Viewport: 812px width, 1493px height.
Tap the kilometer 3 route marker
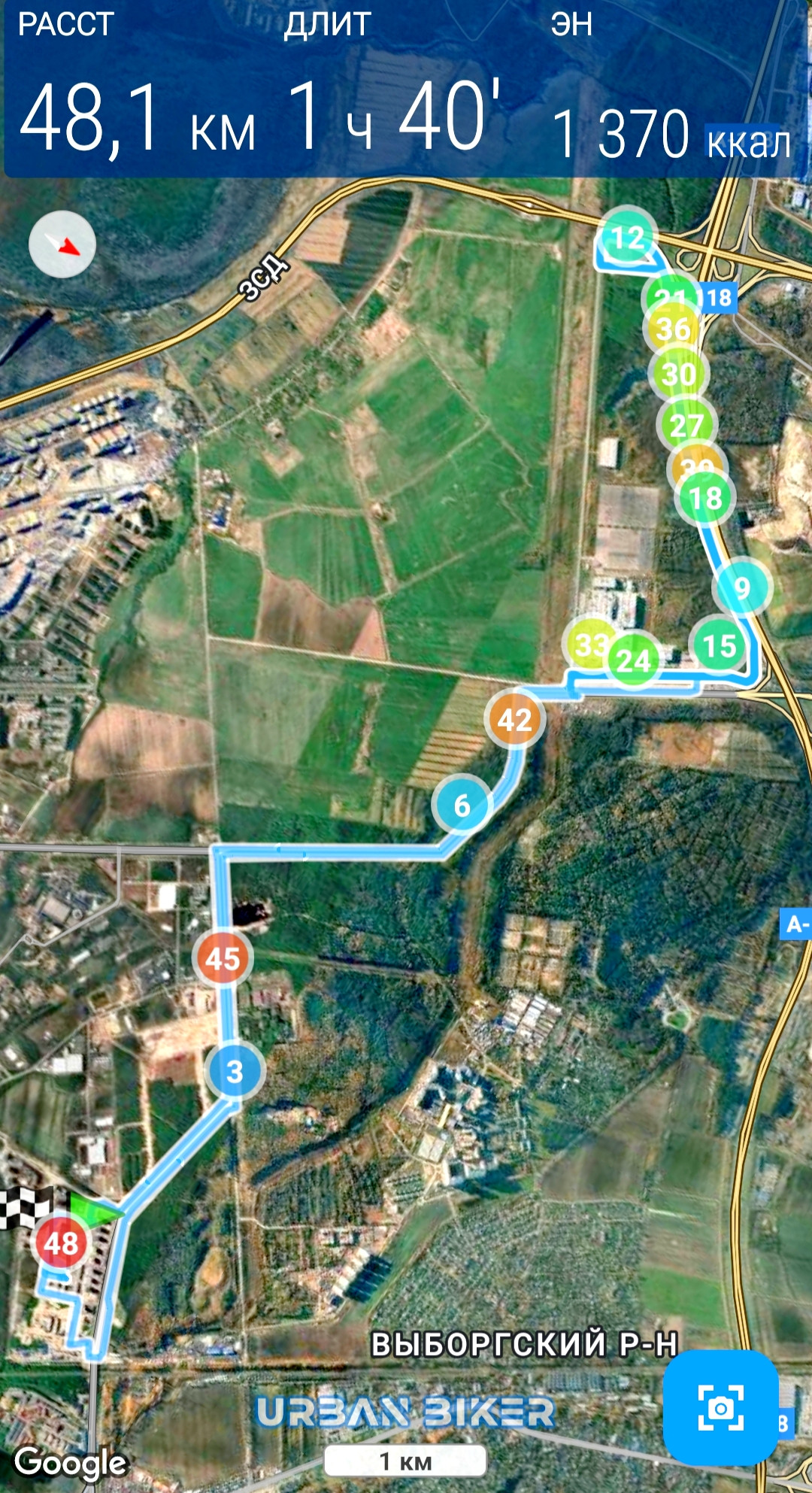(x=235, y=1071)
